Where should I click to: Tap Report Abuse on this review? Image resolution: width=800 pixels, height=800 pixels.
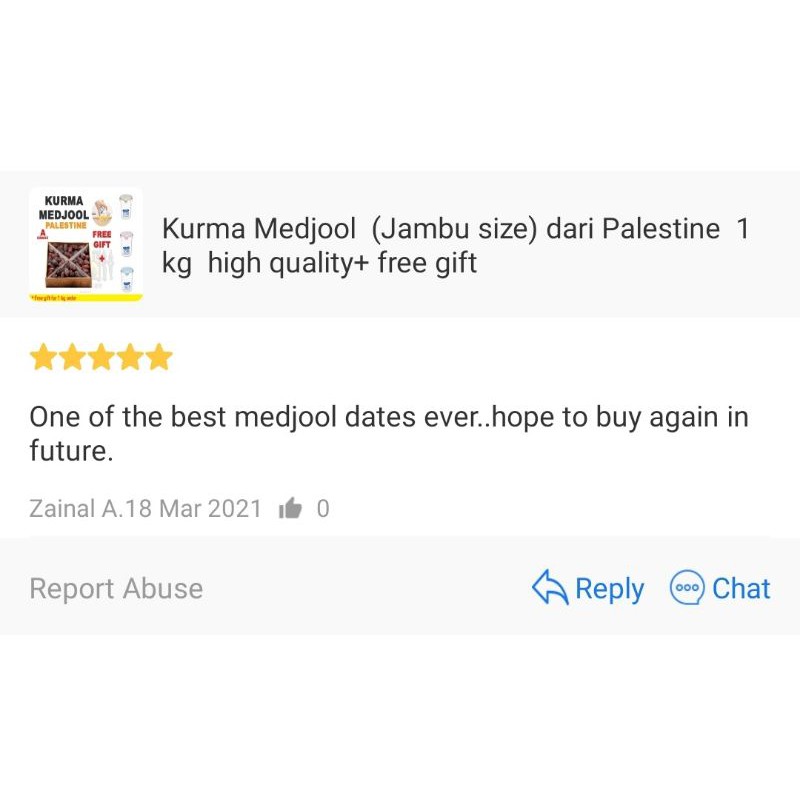coord(116,589)
